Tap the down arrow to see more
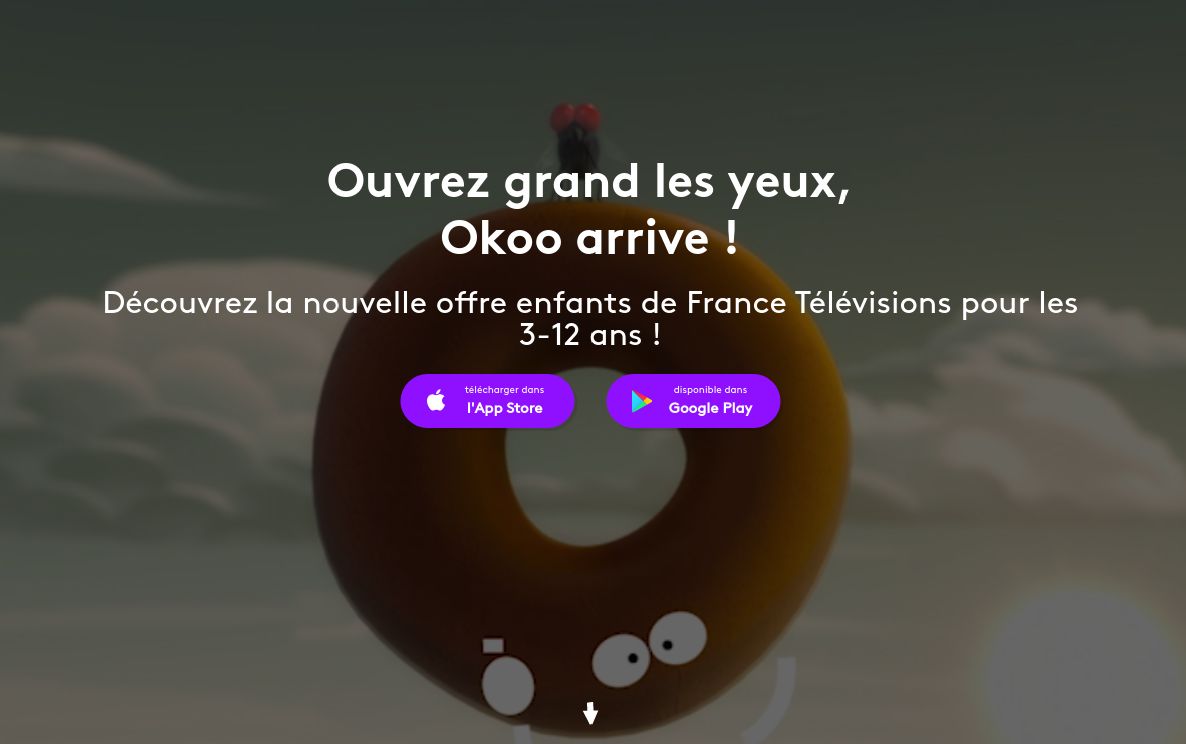Image resolution: width=1186 pixels, height=744 pixels. click(591, 713)
